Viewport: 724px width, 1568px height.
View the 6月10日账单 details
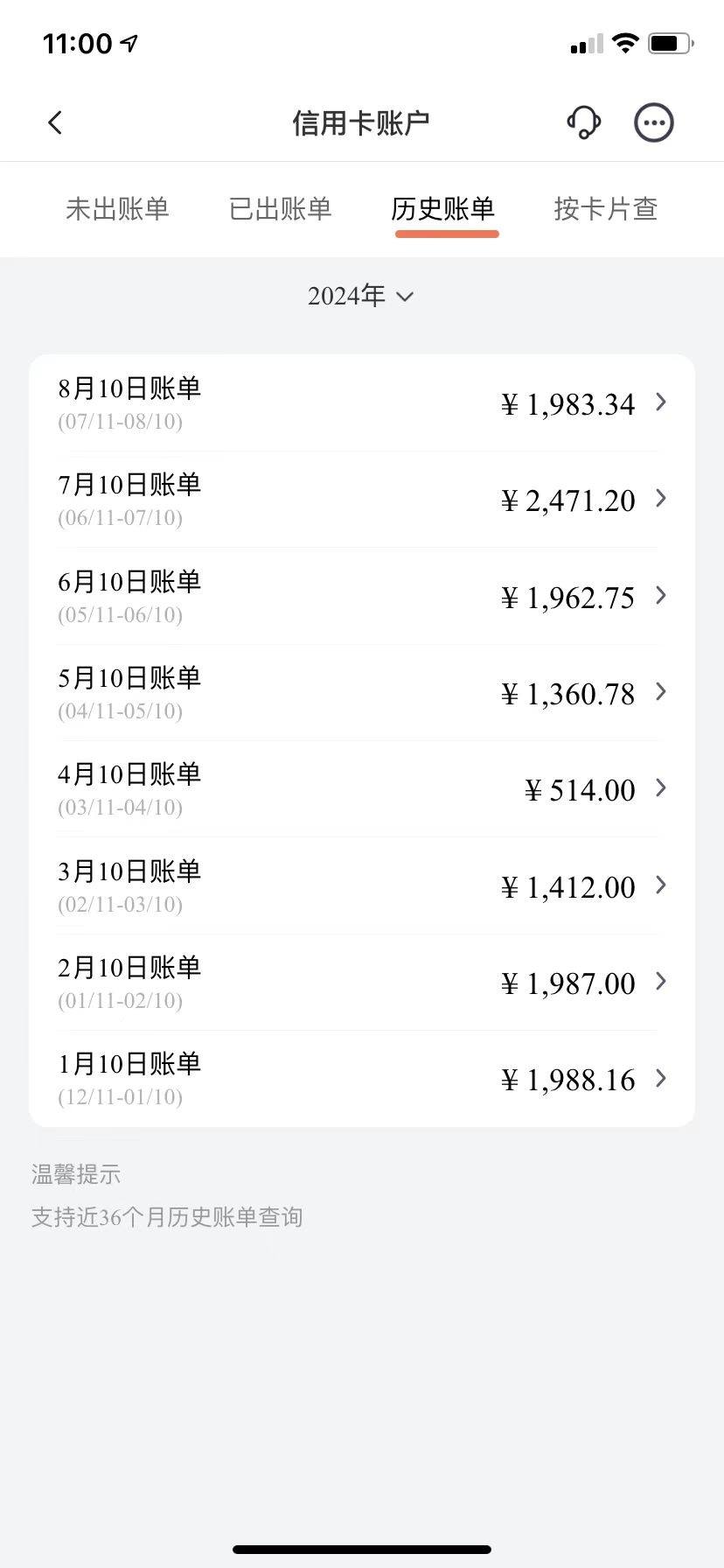click(362, 597)
